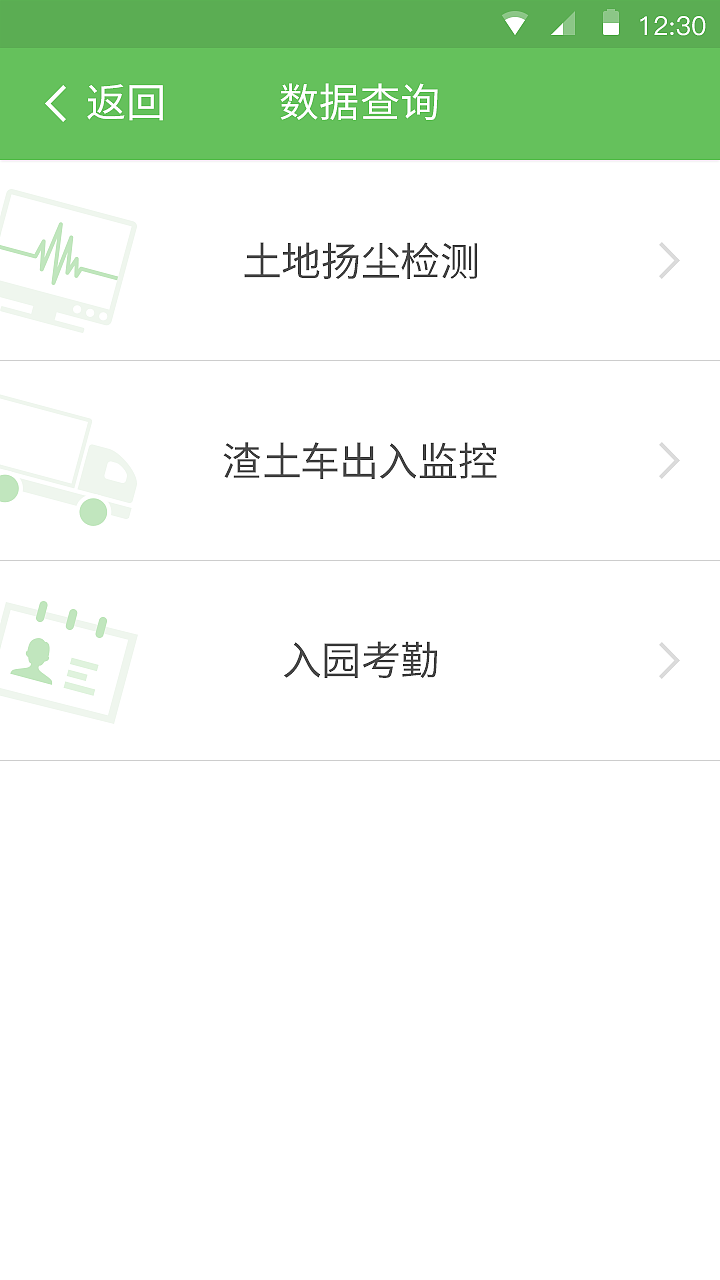This screenshot has height=1280, width=720.
Task: Click the 数据查询 title in header
Action: (360, 102)
